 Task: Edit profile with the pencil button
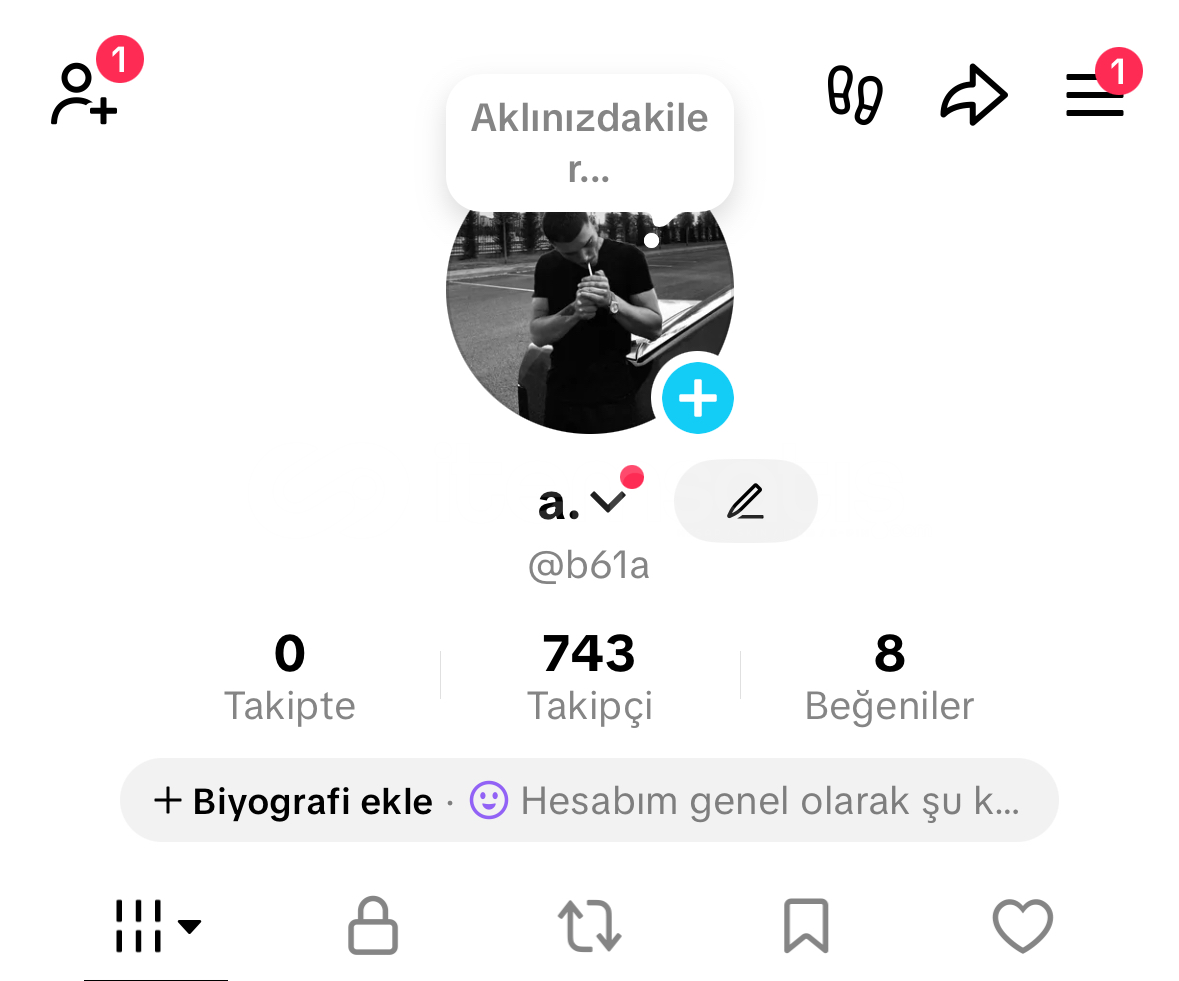tap(745, 501)
